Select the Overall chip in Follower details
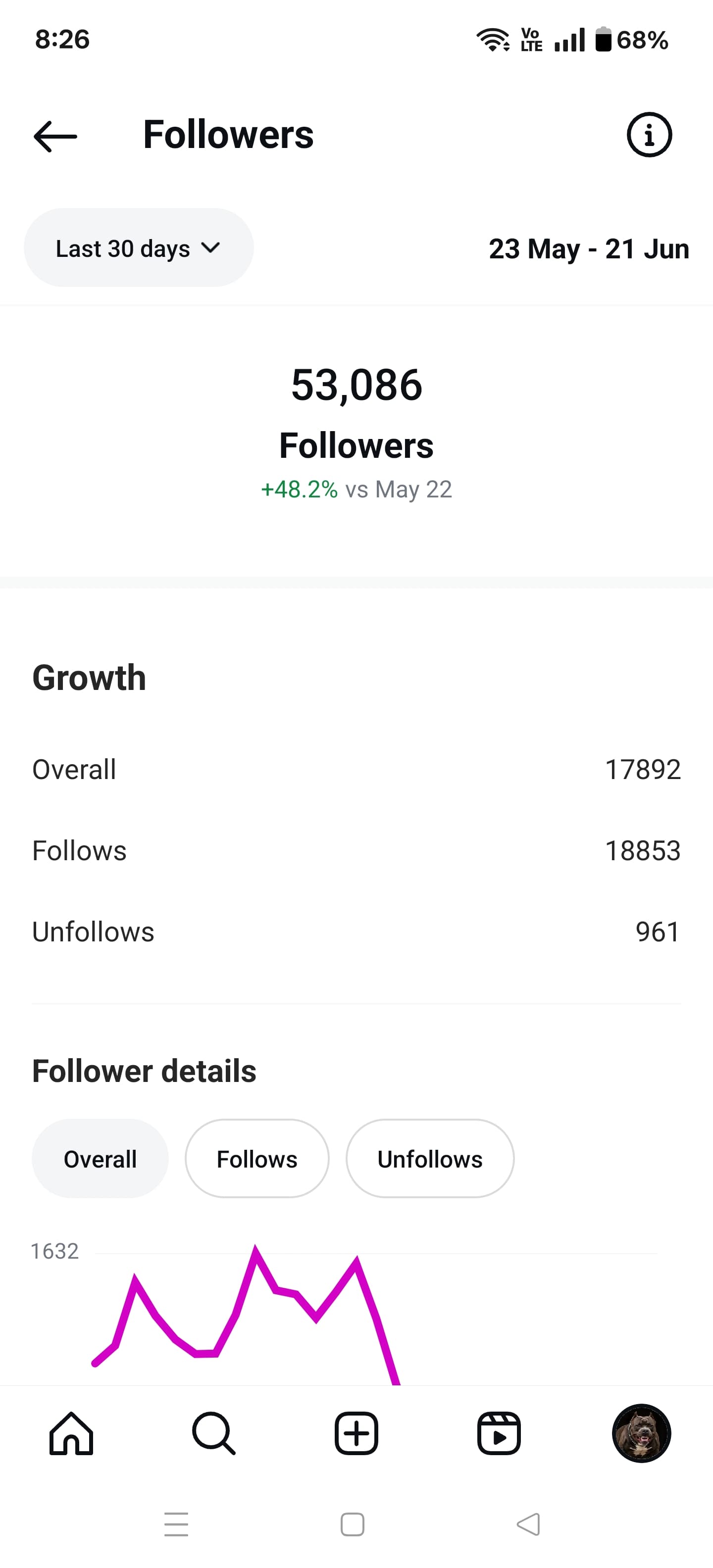Screen dimensions: 713x1568 100,1158
